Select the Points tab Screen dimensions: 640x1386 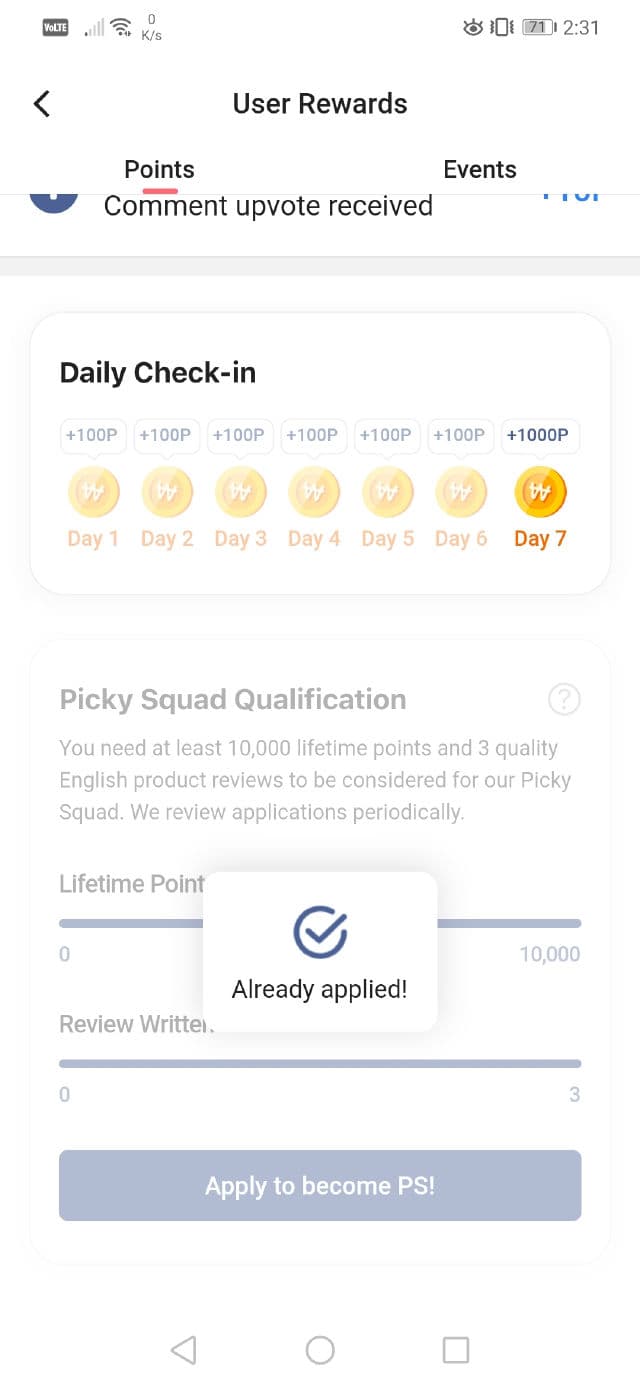[159, 169]
